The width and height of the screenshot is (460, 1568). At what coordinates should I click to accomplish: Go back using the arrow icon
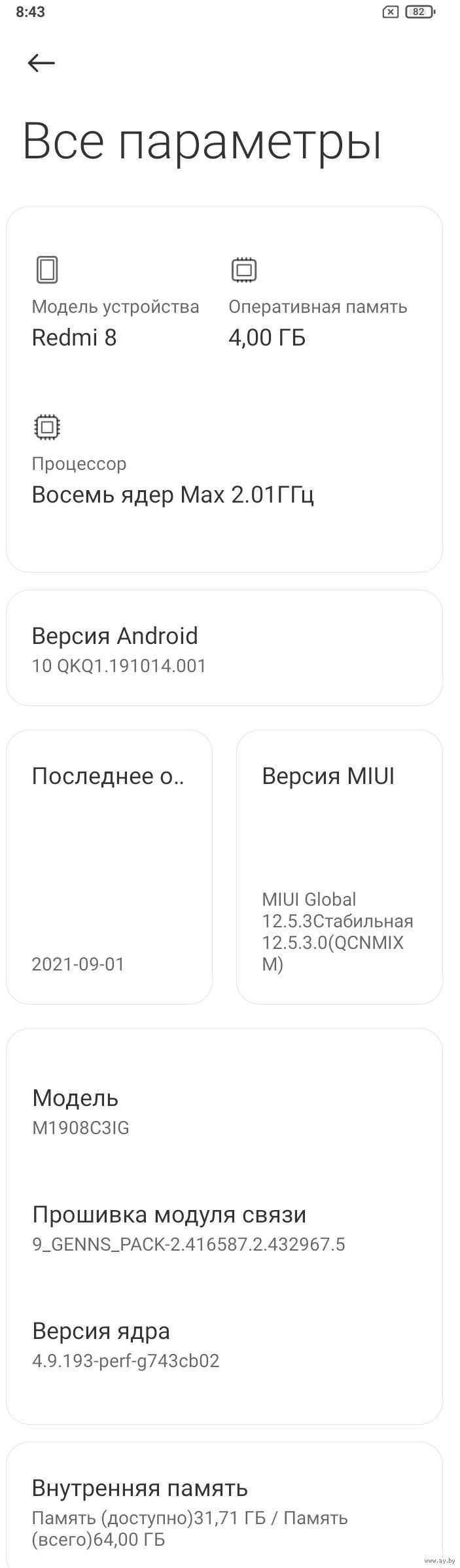tap(41, 63)
